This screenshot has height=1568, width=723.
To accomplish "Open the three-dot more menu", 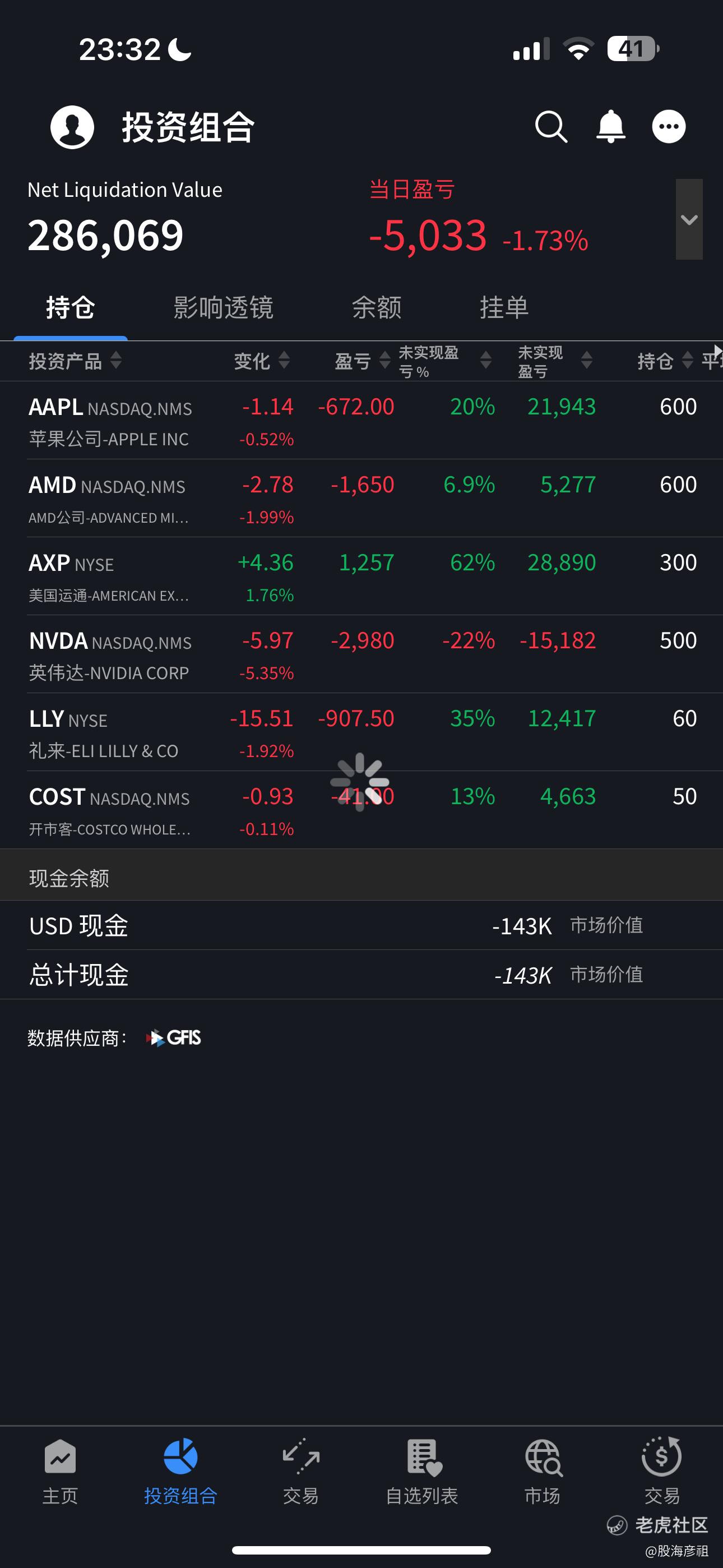I will [669, 127].
